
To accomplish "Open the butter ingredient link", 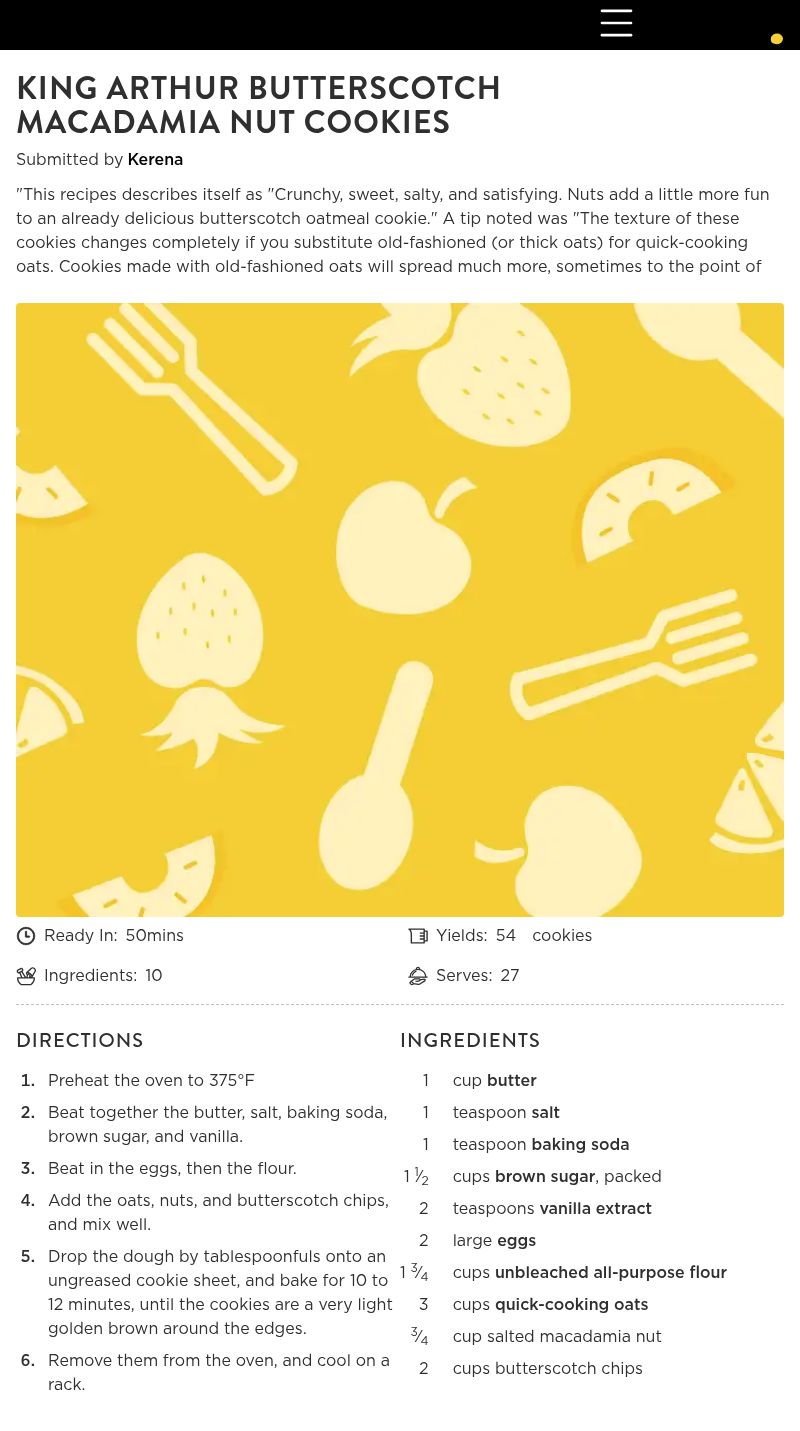I will [x=511, y=1081].
